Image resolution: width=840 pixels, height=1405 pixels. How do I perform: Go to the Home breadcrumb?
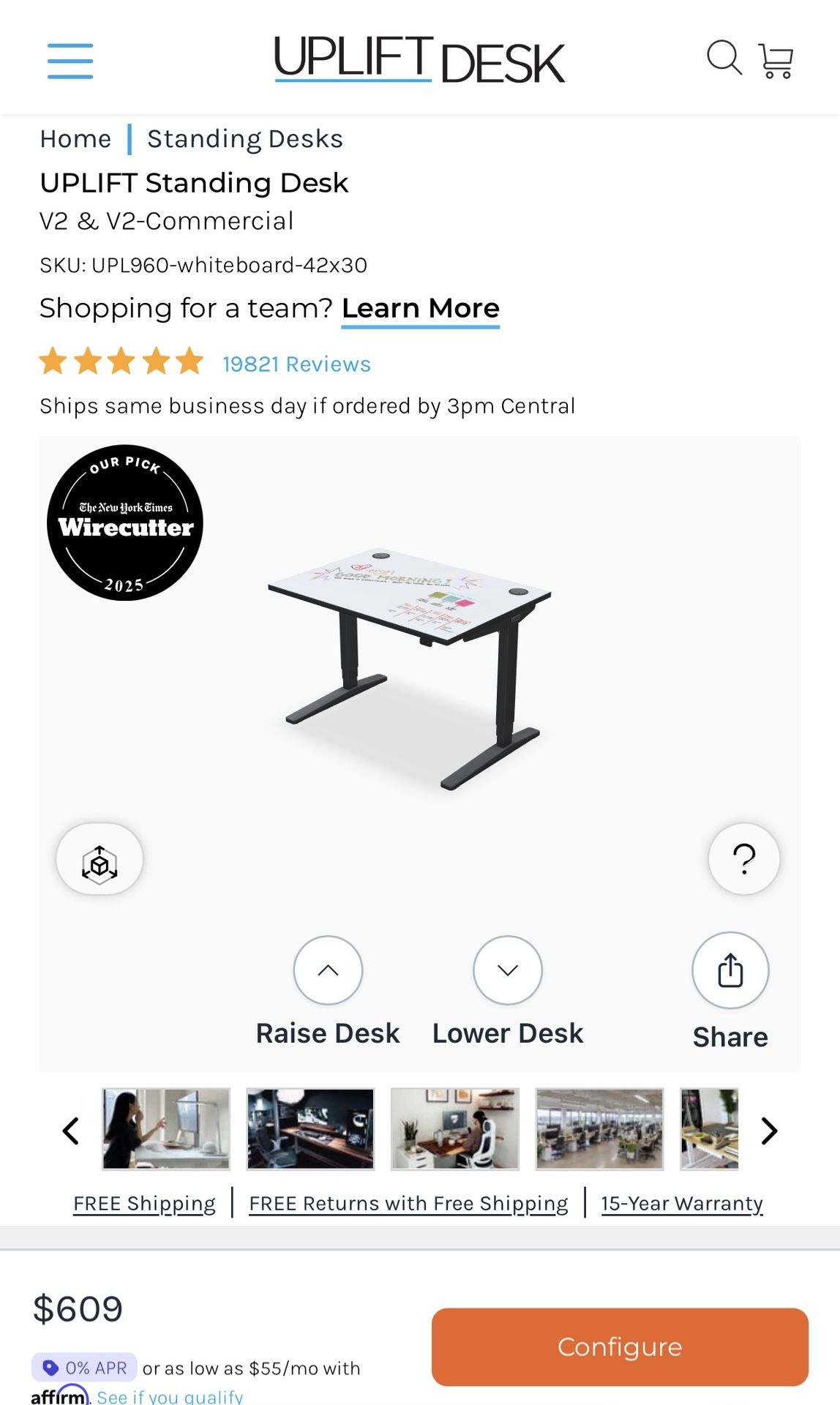click(75, 139)
